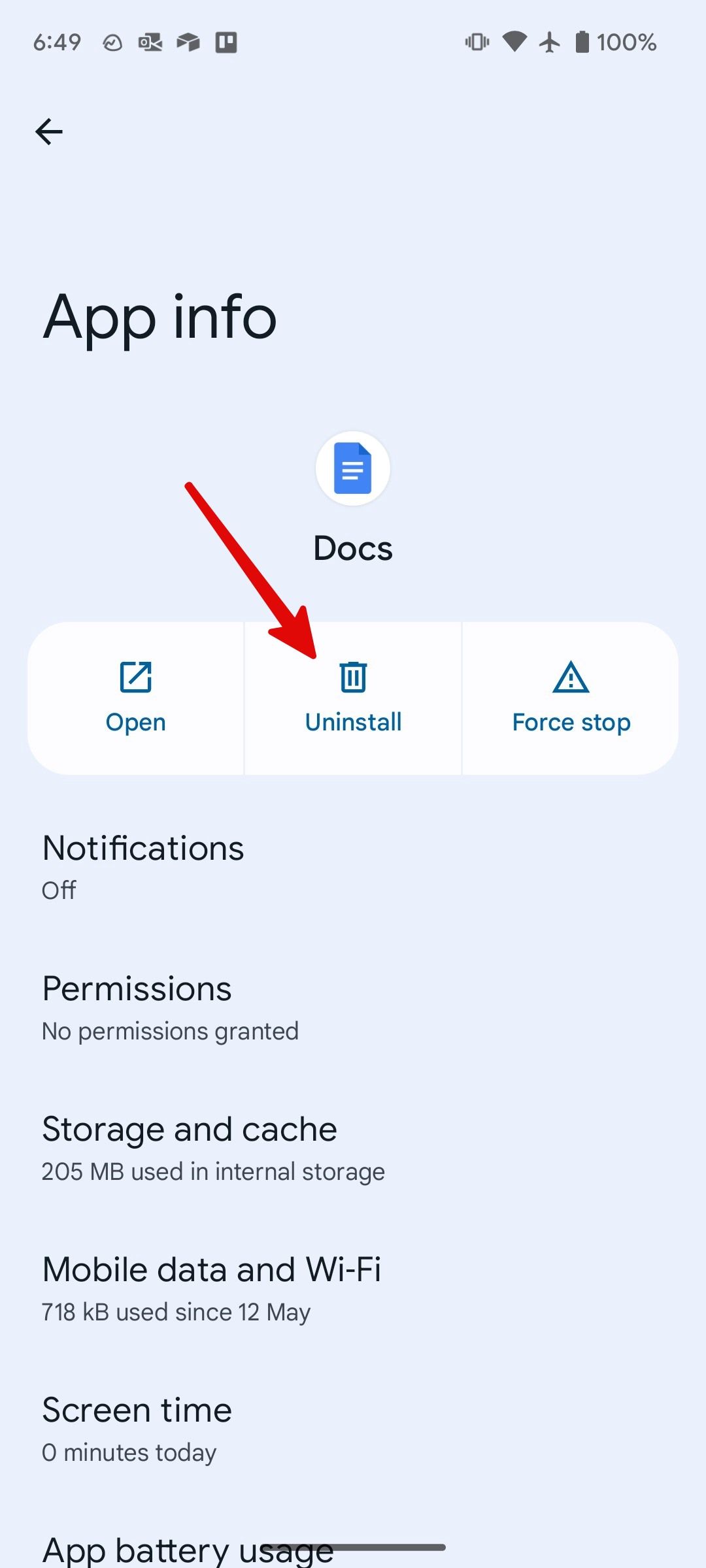The height and width of the screenshot is (1568, 706).
Task: Tap the Wi-Fi icon in status bar
Action: coord(516,42)
